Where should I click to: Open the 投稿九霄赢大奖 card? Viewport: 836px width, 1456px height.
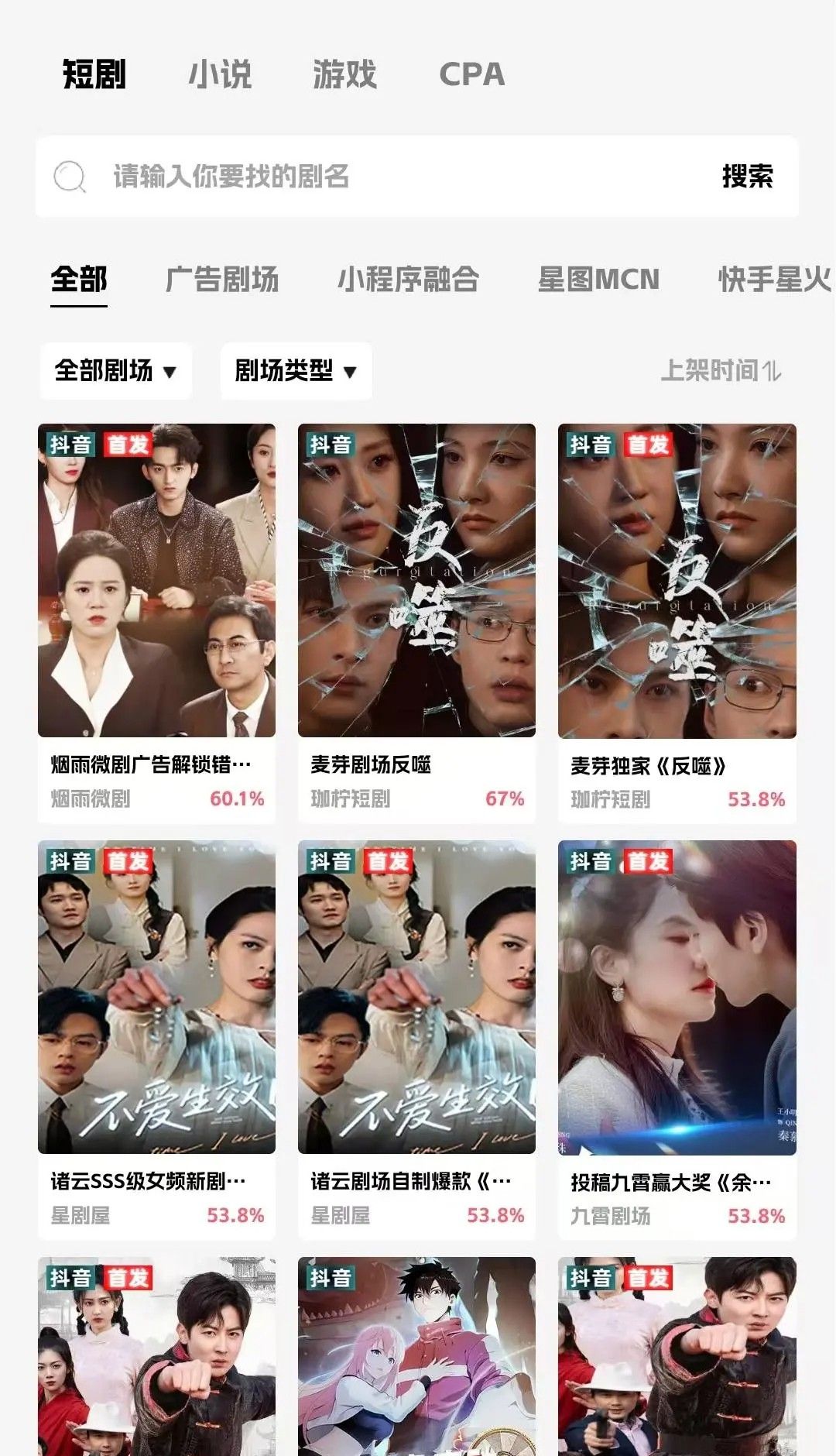point(677,1036)
